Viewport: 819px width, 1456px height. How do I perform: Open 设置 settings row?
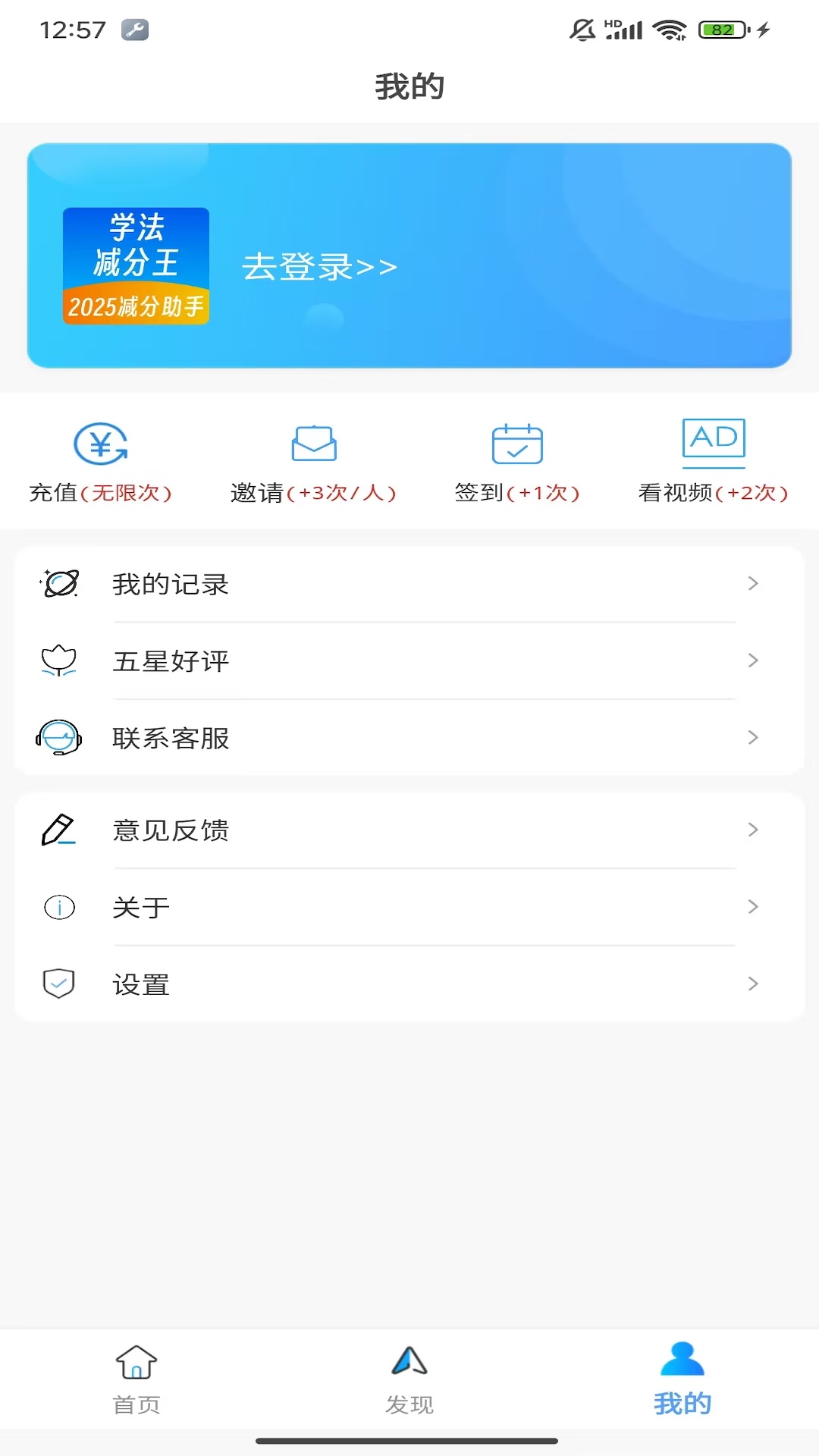tap(409, 984)
